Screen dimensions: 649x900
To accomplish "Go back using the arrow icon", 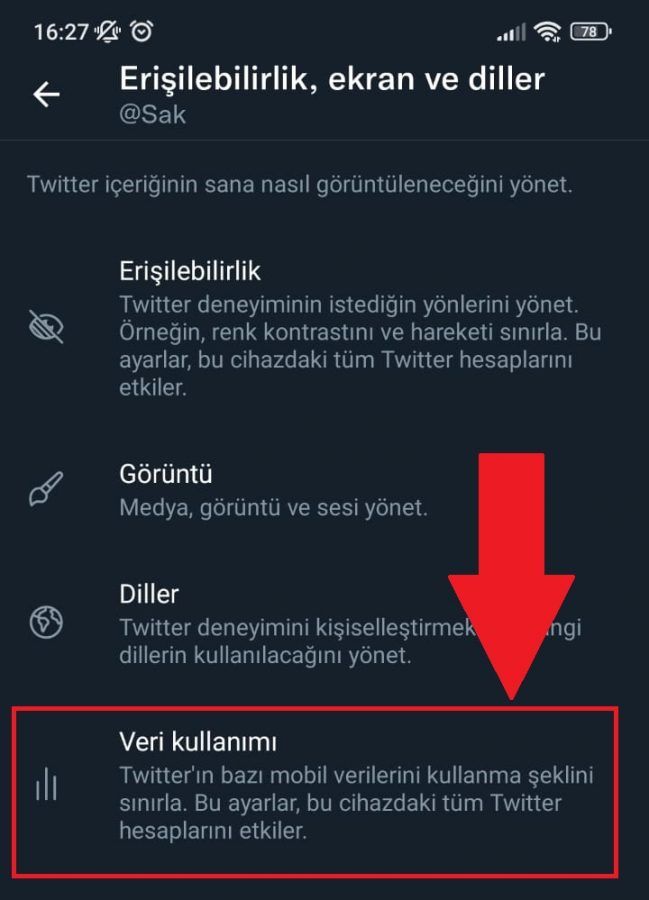I will pyautogui.click(x=47, y=94).
